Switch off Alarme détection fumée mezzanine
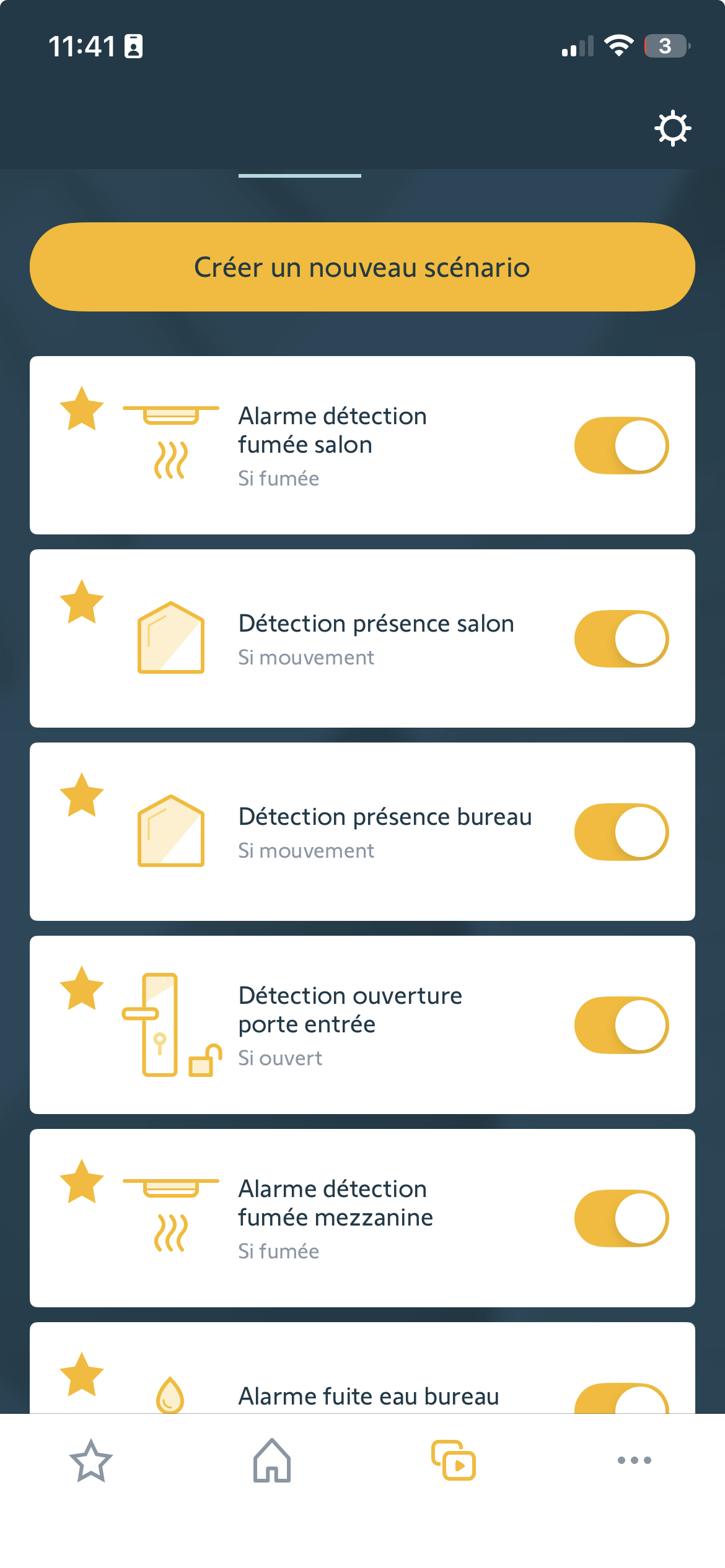The image size is (725, 1568). tap(621, 1218)
